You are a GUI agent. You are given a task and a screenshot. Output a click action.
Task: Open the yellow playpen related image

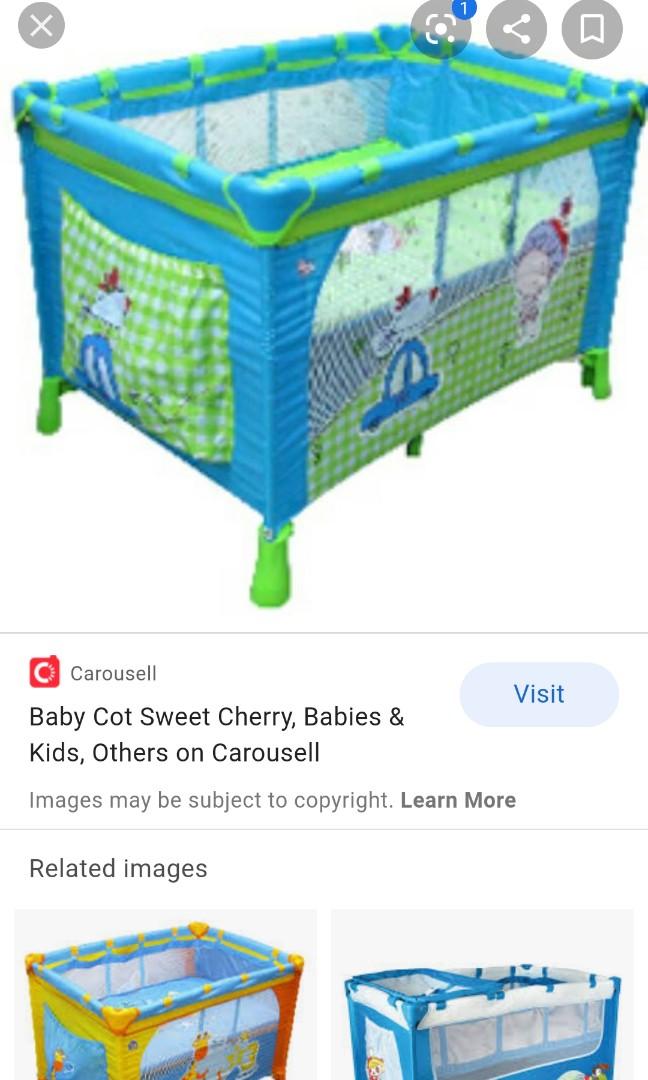(165, 994)
